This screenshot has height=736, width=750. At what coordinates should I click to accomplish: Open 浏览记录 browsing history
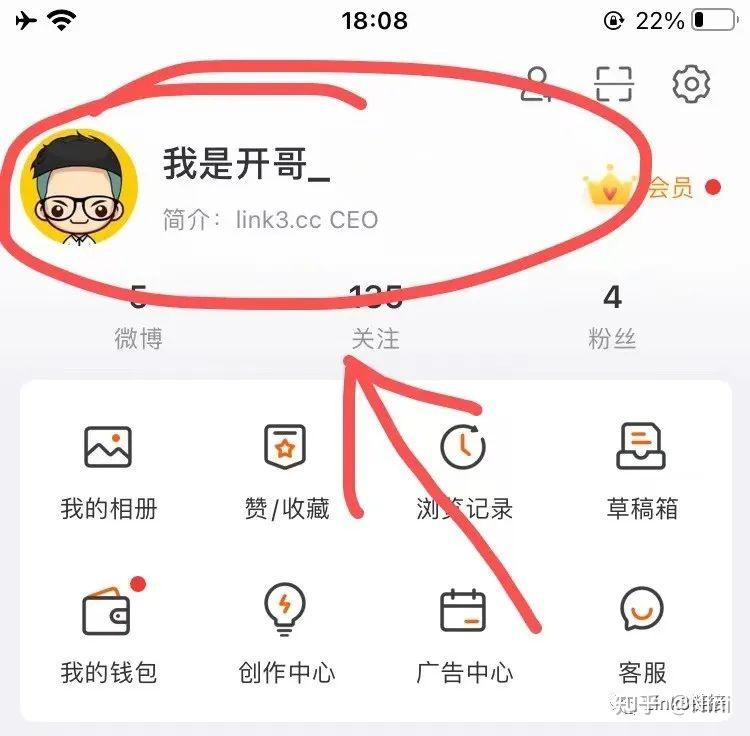pyautogui.click(x=464, y=470)
